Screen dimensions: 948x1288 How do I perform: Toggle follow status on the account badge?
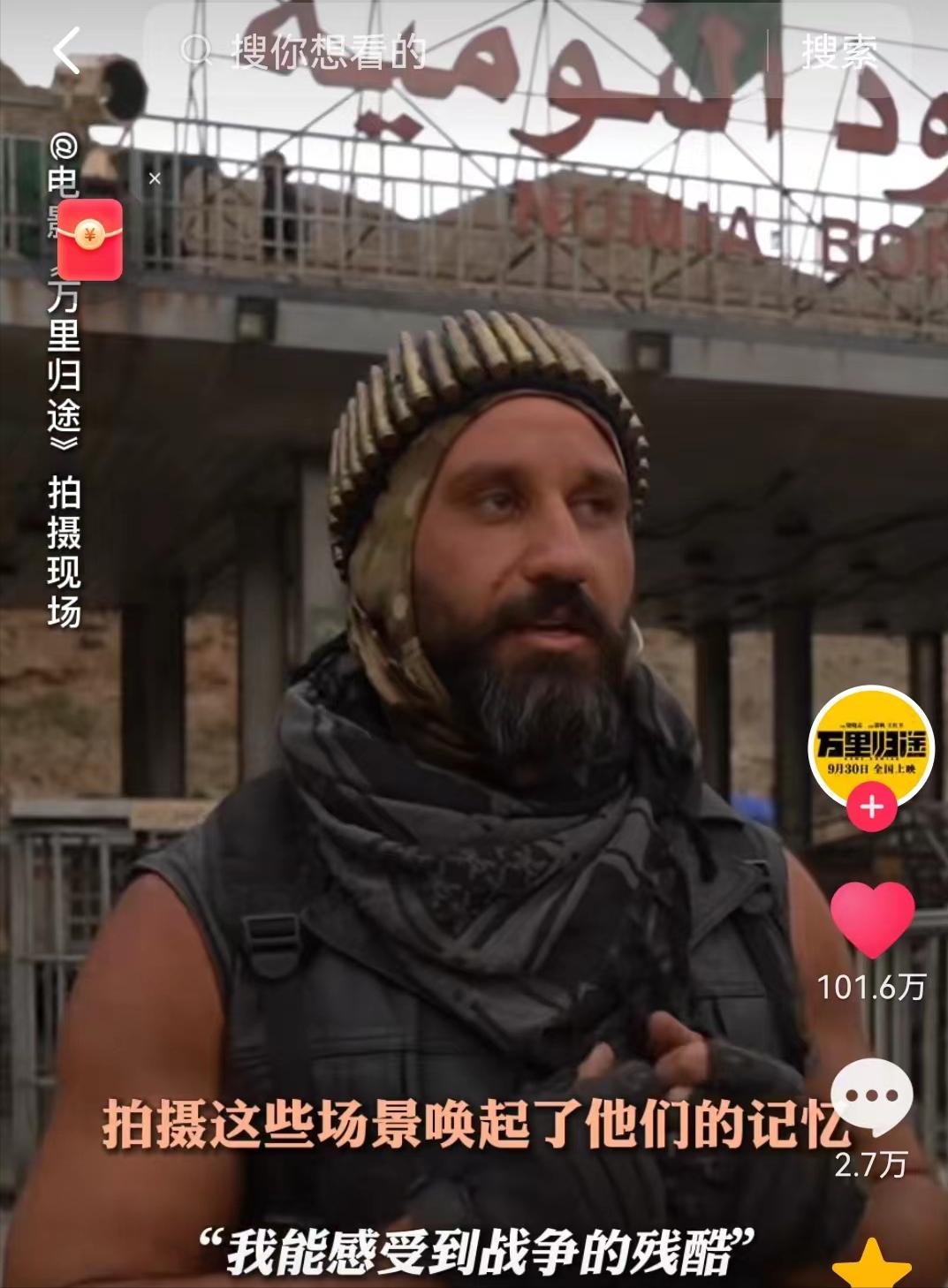(871, 806)
